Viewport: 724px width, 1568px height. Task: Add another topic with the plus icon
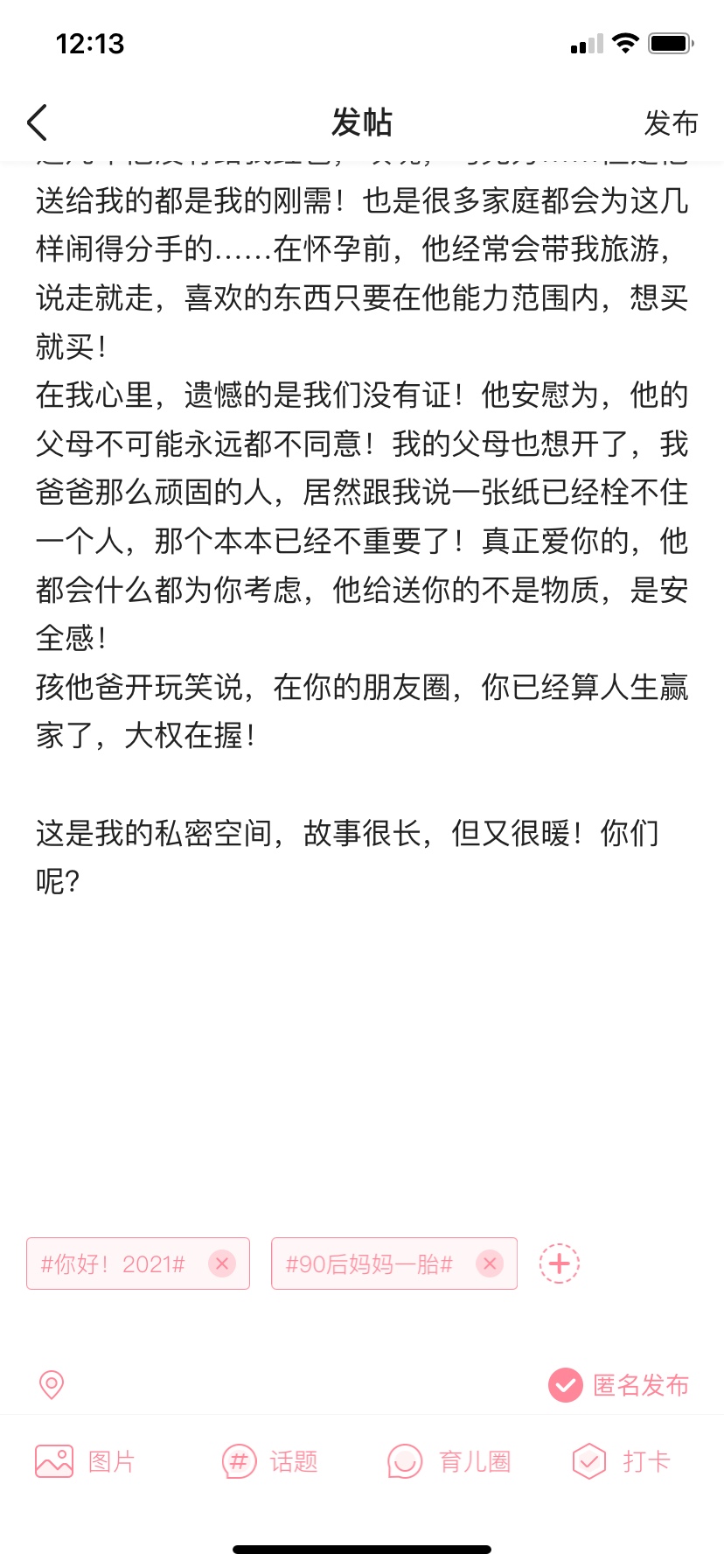[560, 1263]
